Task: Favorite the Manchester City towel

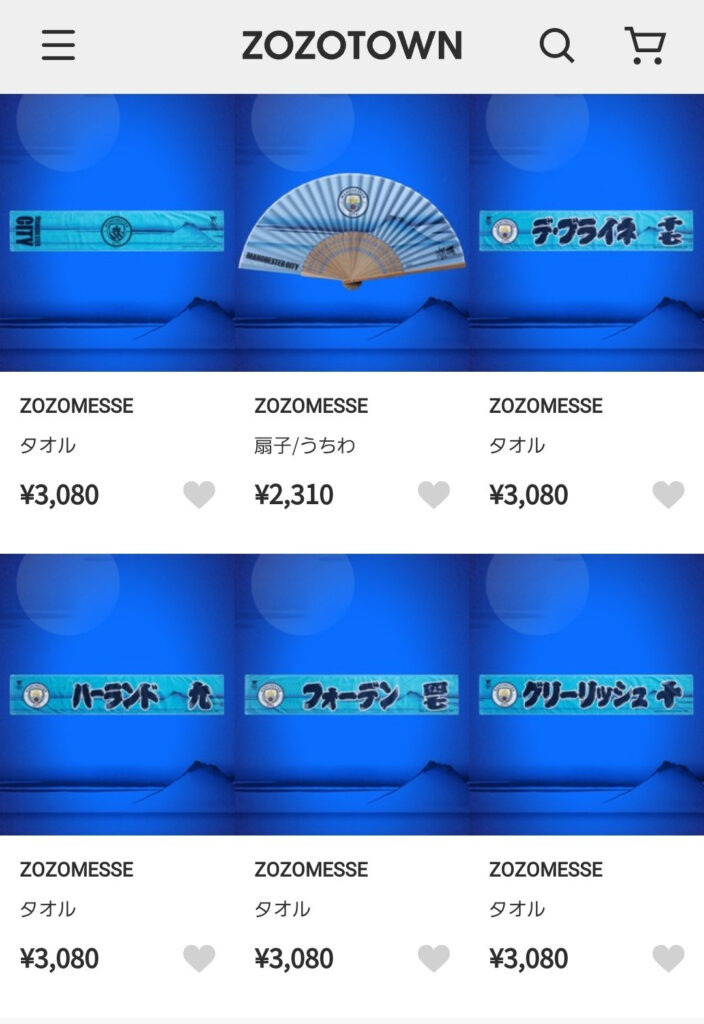Action: [x=199, y=494]
